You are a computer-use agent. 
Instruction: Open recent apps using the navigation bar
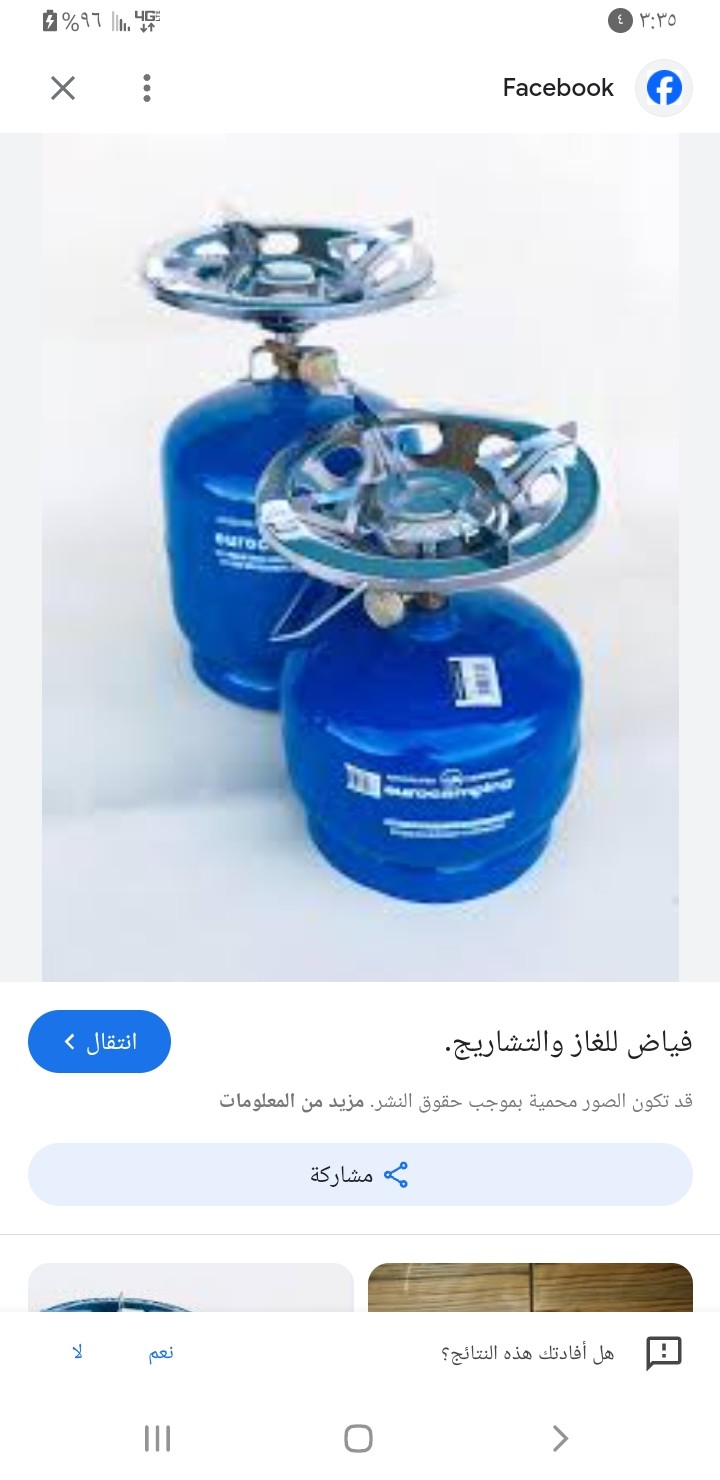(157, 1438)
